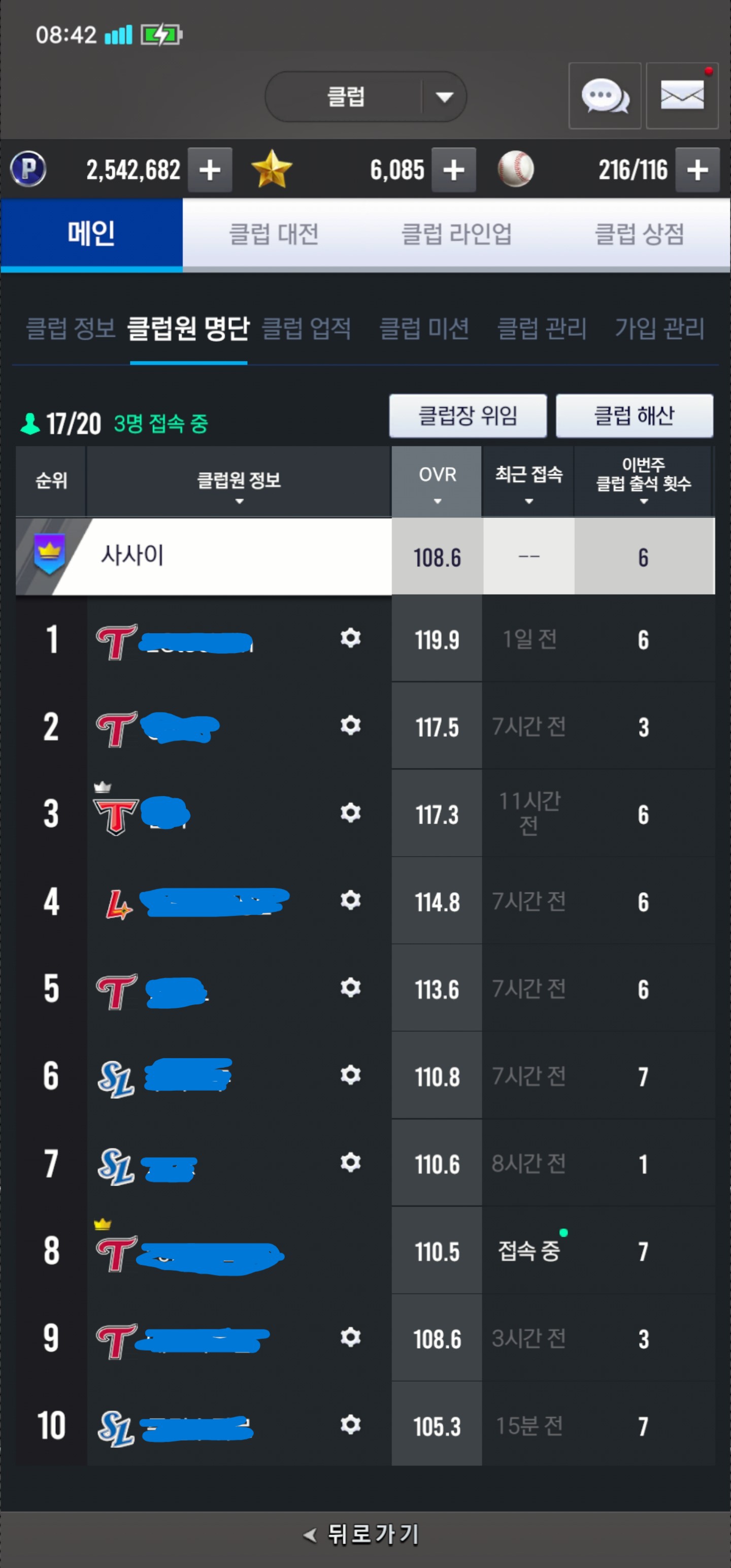The height and width of the screenshot is (1568, 731).
Task: Open the 클럽 미션 sub-tab
Action: tap(424, 329)
